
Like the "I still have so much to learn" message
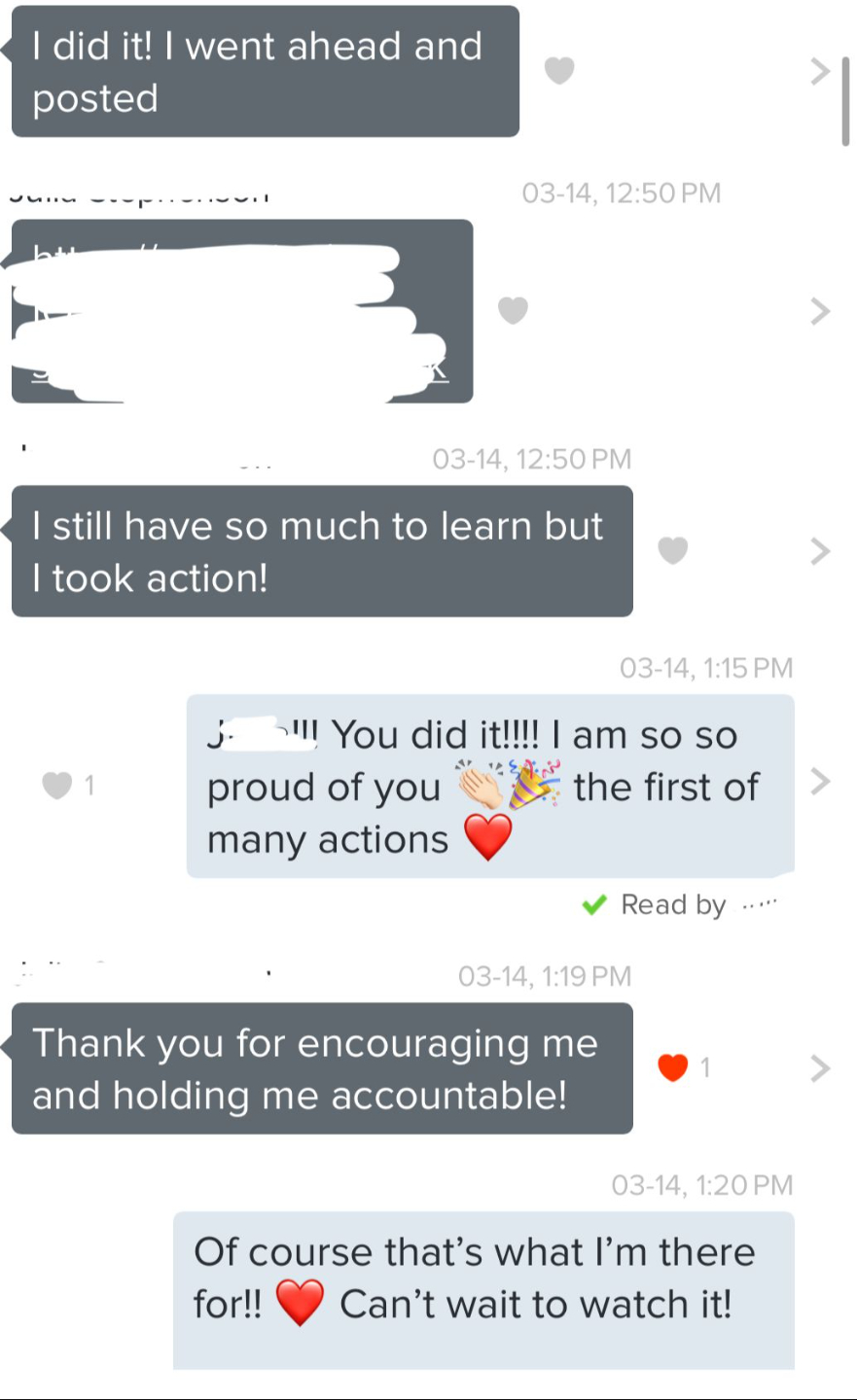pos(673,550)
